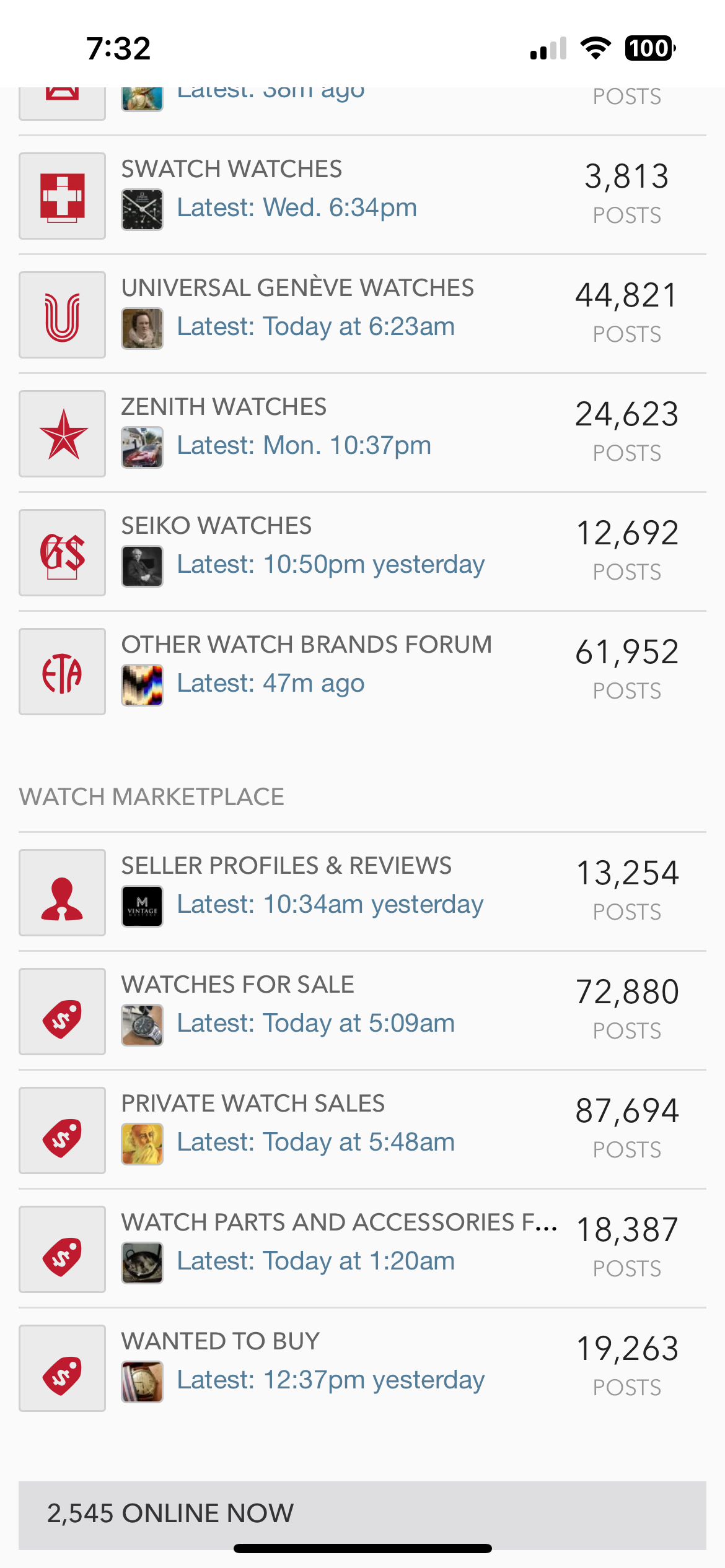View Watches For Sale listings
The width and height of the screenshot is (725, 1568).
pyautogui.click(x=237, y=985)
